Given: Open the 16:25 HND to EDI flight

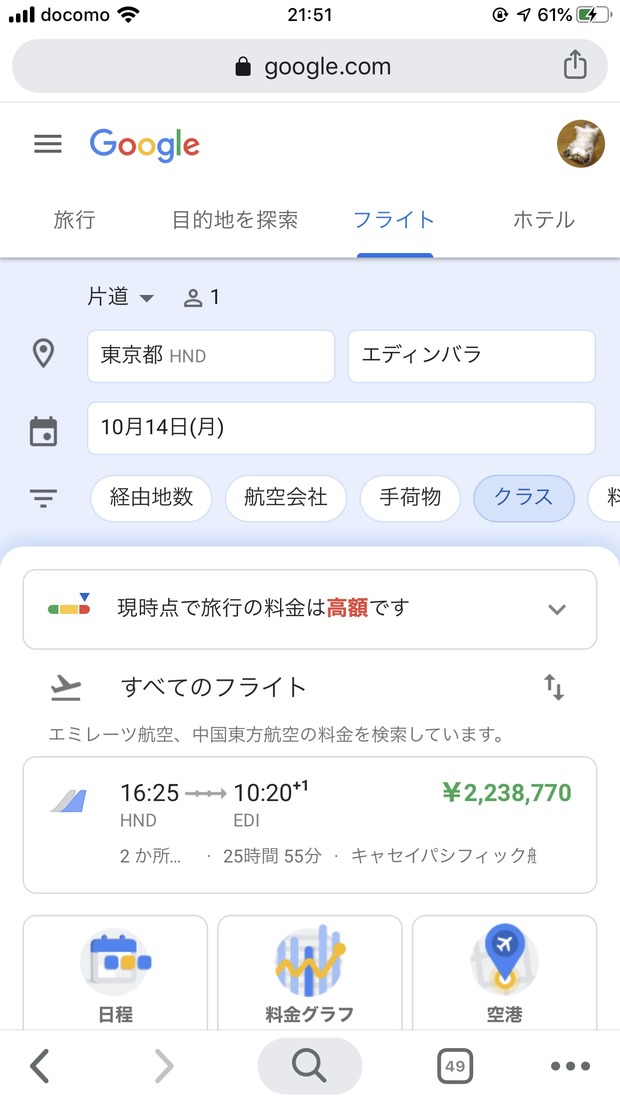Looking at the screenshot, I should [310, 825].
